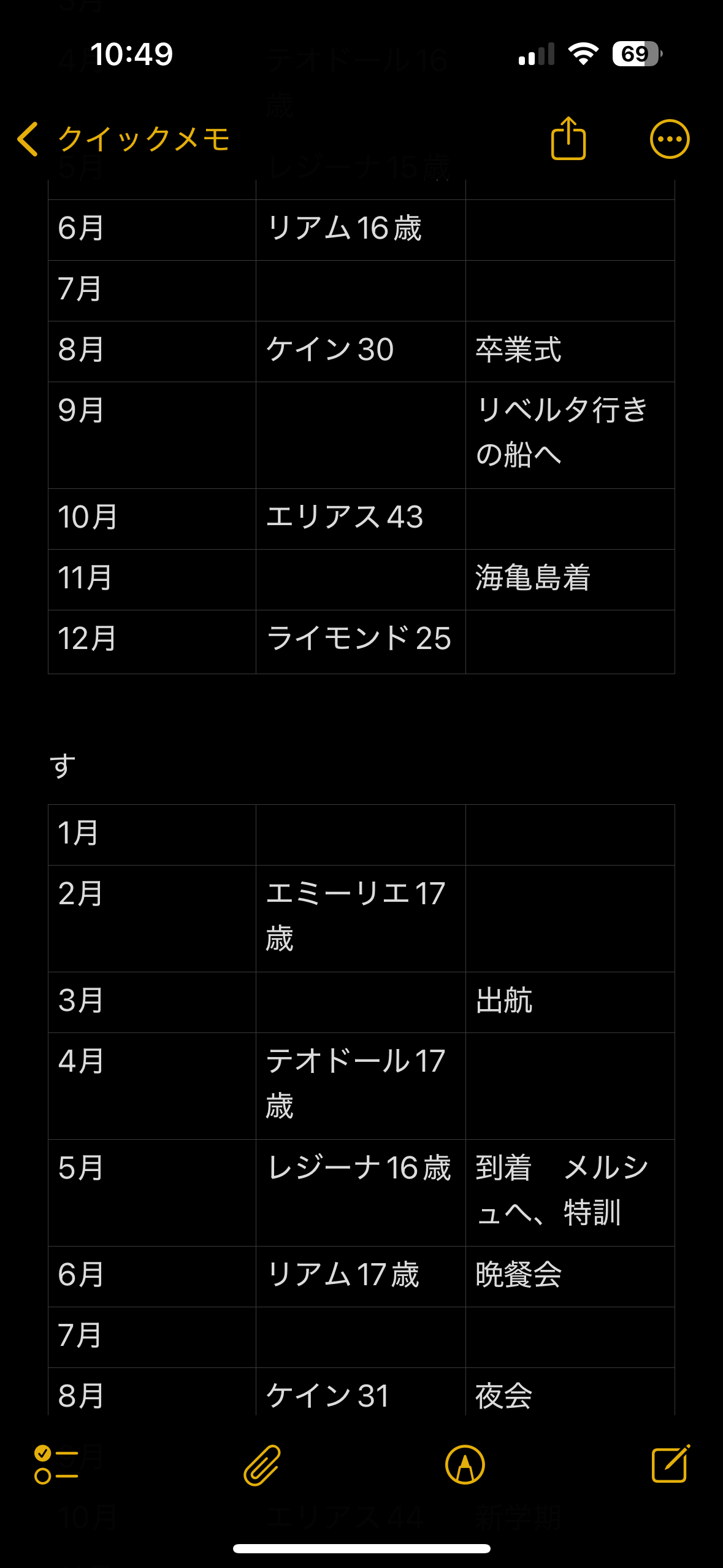Add a checklist to the note

[x=56, y=1465]
